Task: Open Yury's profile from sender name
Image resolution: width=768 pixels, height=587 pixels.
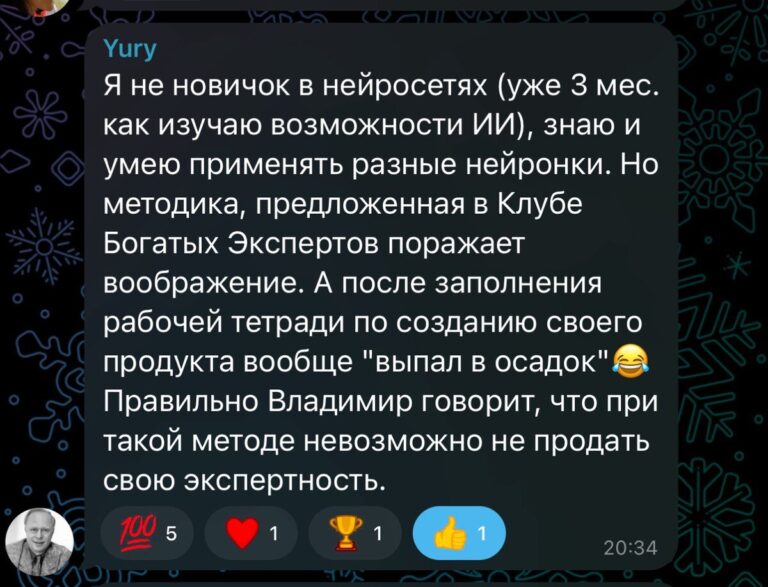Action: coord(130,51)
